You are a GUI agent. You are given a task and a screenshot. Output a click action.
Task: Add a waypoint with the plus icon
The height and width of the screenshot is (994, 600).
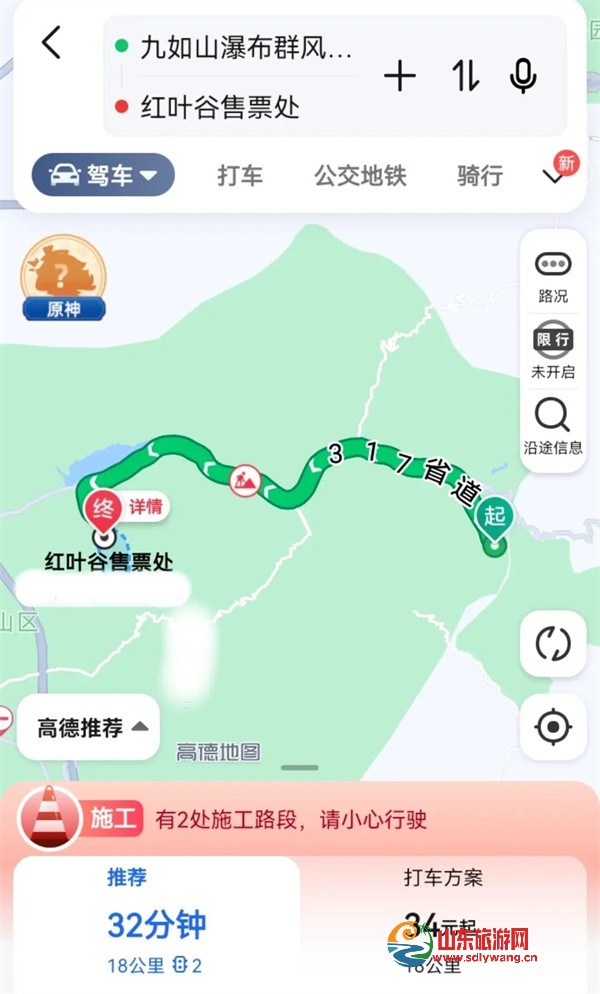pyautogui.click(x=400, y=76)
